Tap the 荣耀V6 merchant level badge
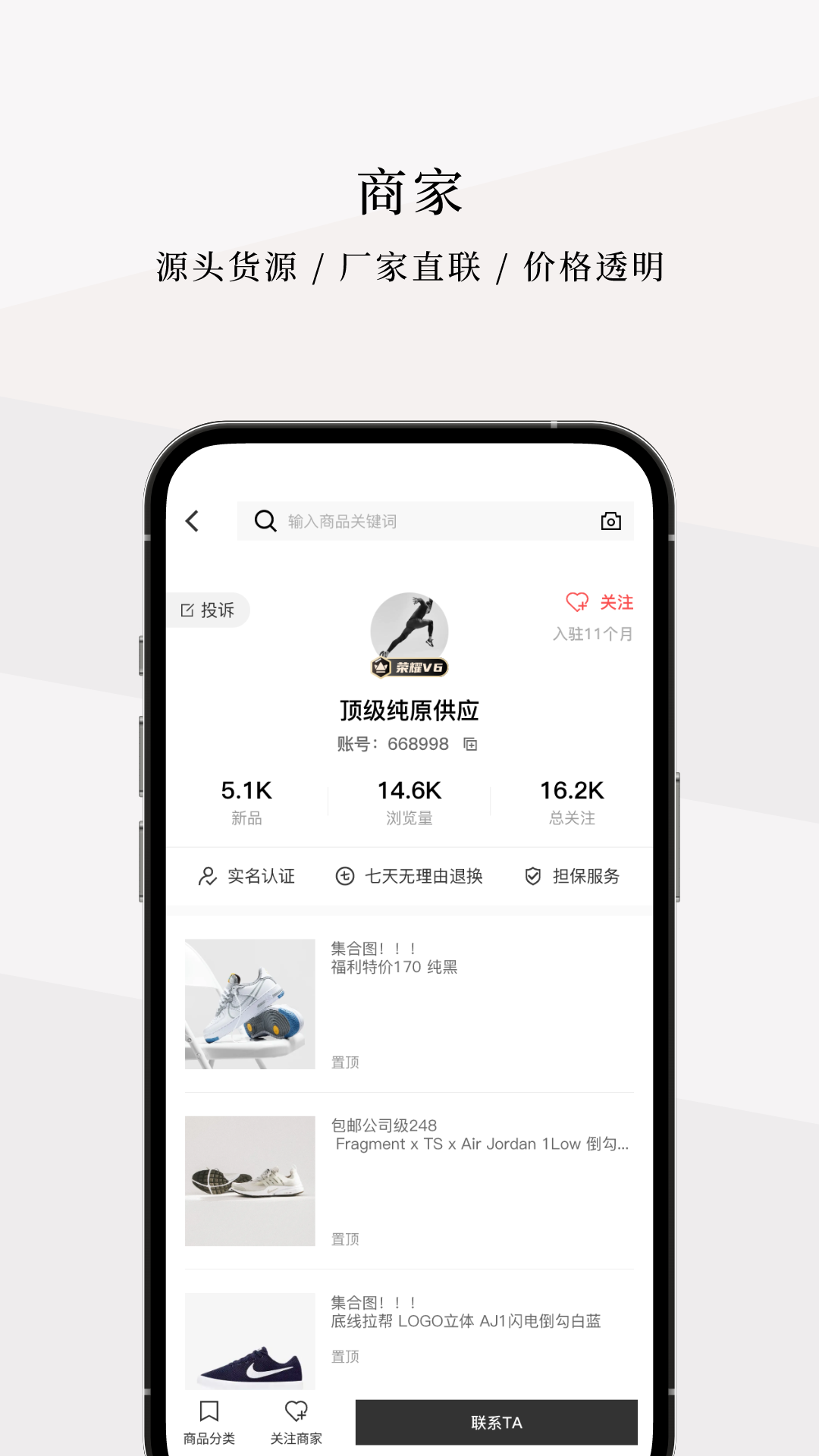819x1456 pixels. 409,666
